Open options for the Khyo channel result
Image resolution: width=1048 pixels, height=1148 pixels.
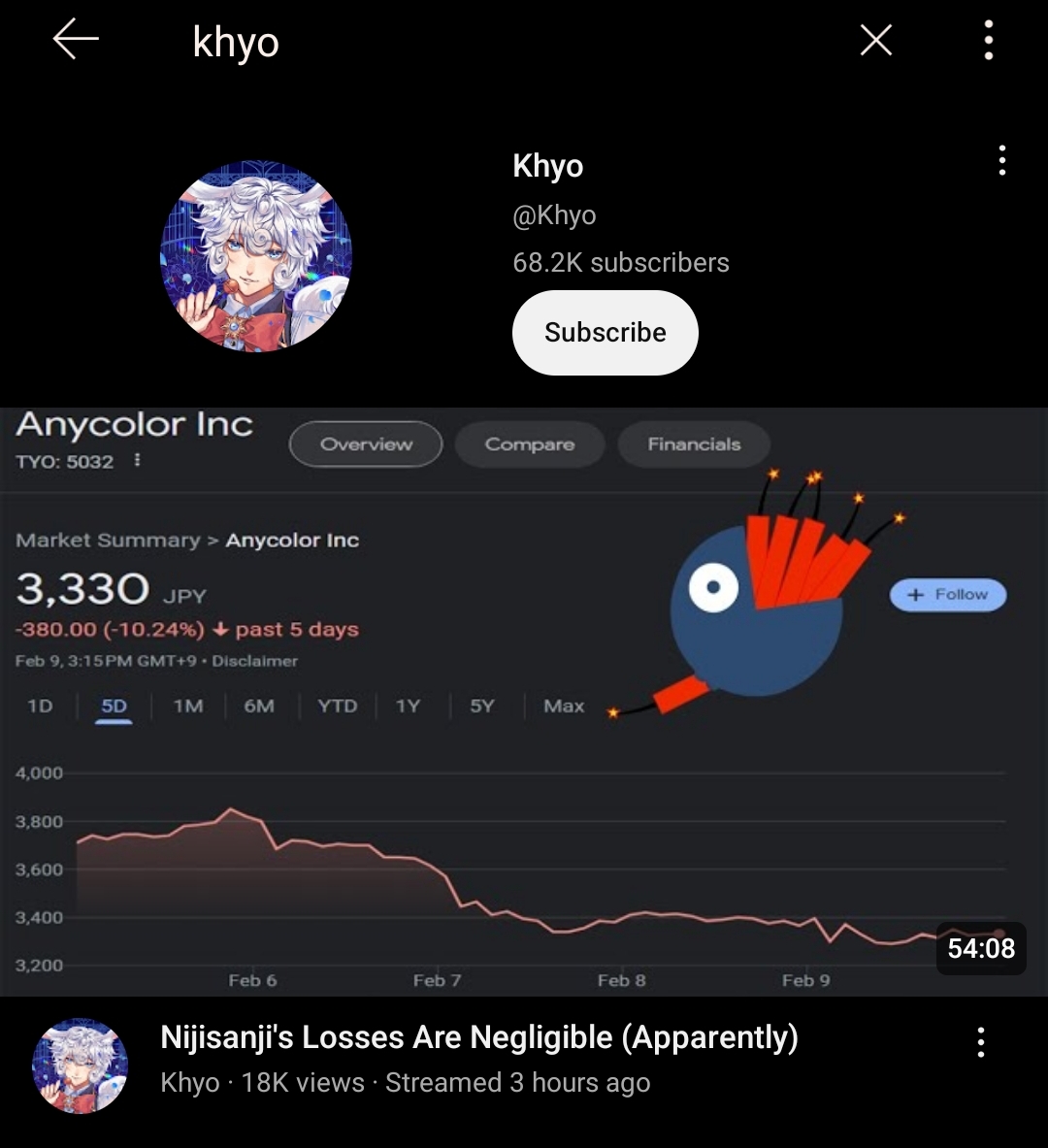point(1001,161)
